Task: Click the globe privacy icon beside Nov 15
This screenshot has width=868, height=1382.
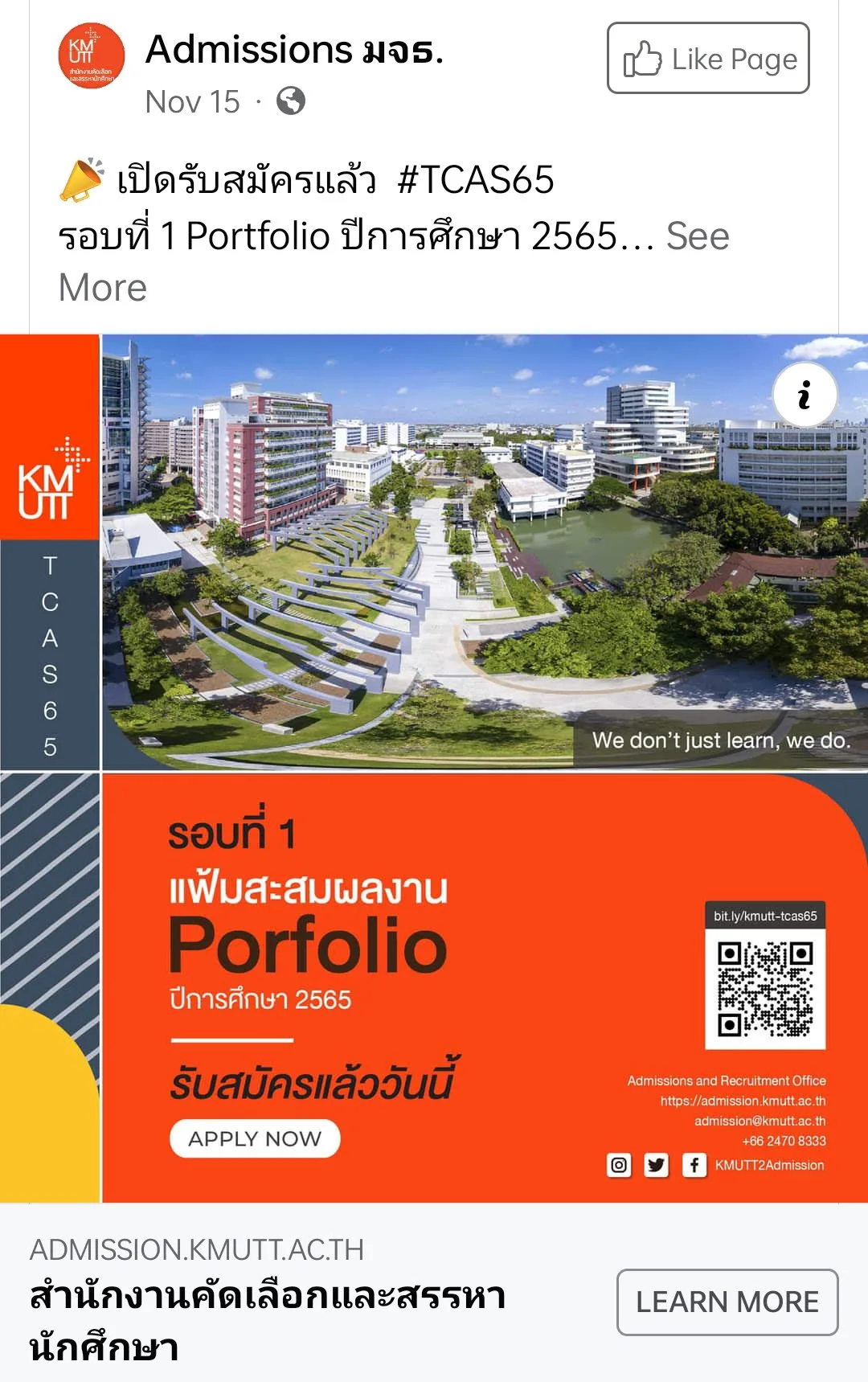Action: pos(291,102)
